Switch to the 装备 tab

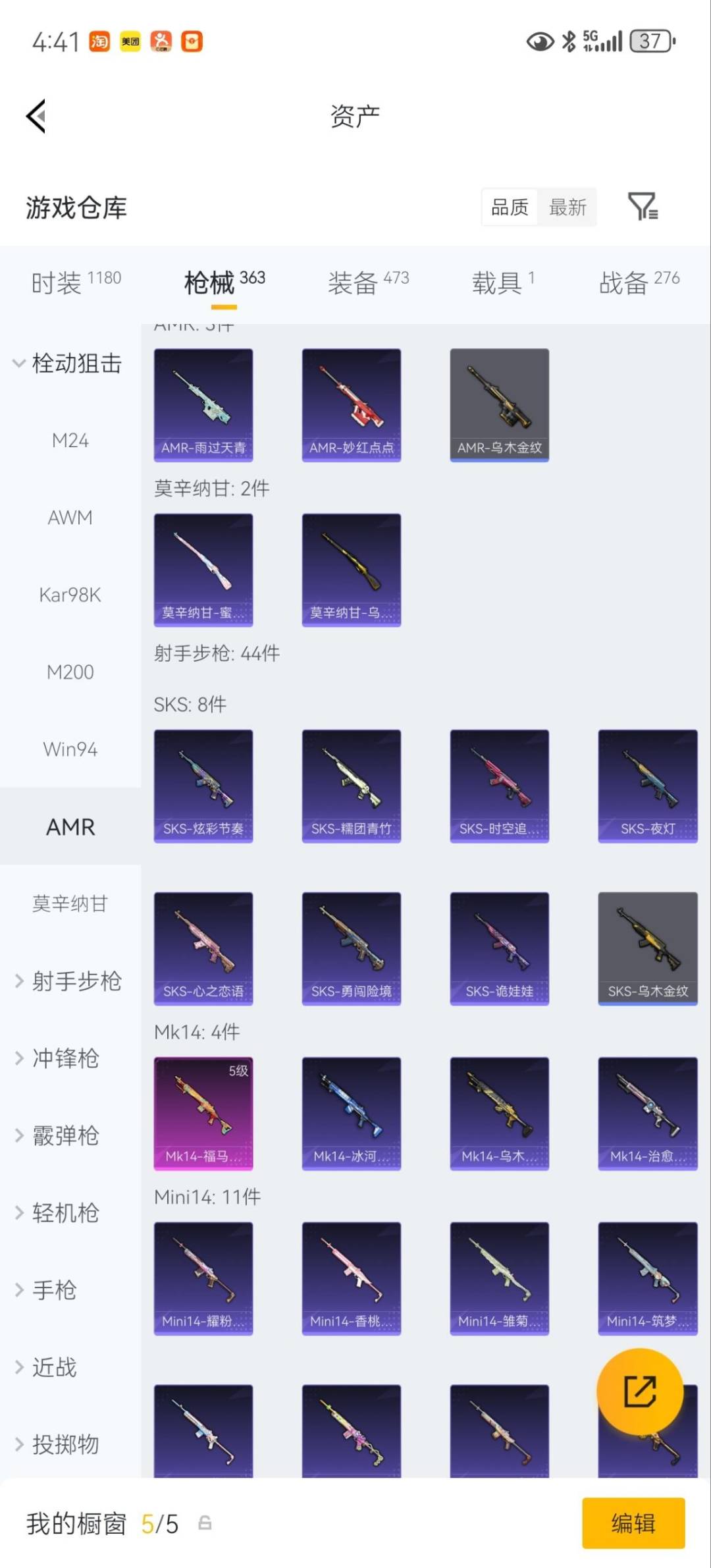coord(355,279)
